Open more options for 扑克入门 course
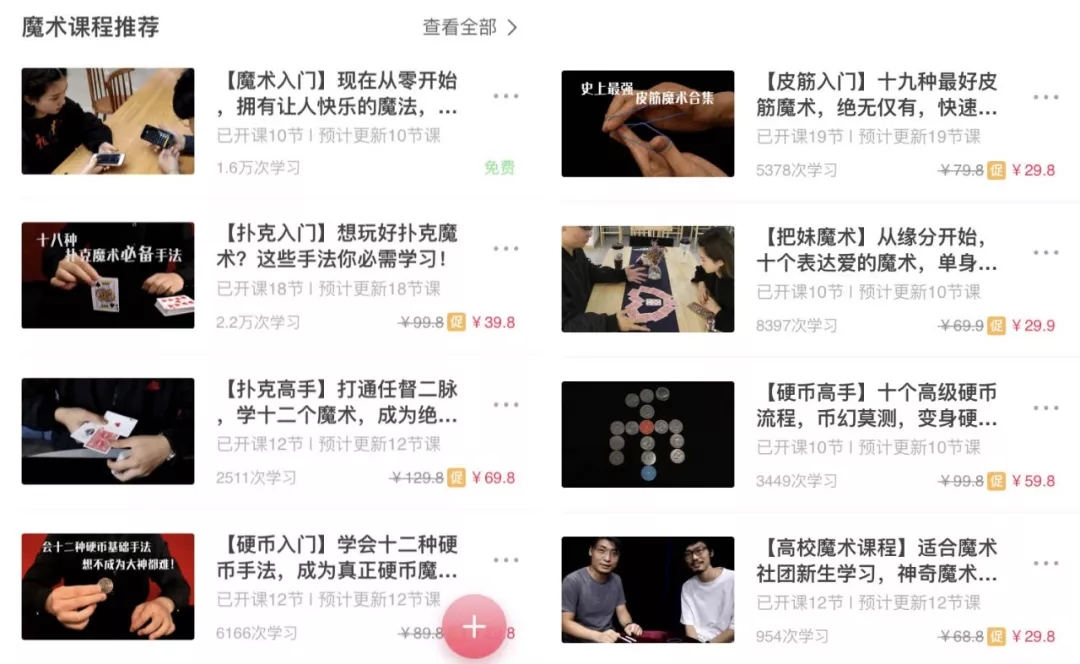This screenshot has width=1080, height=664. 506,251
